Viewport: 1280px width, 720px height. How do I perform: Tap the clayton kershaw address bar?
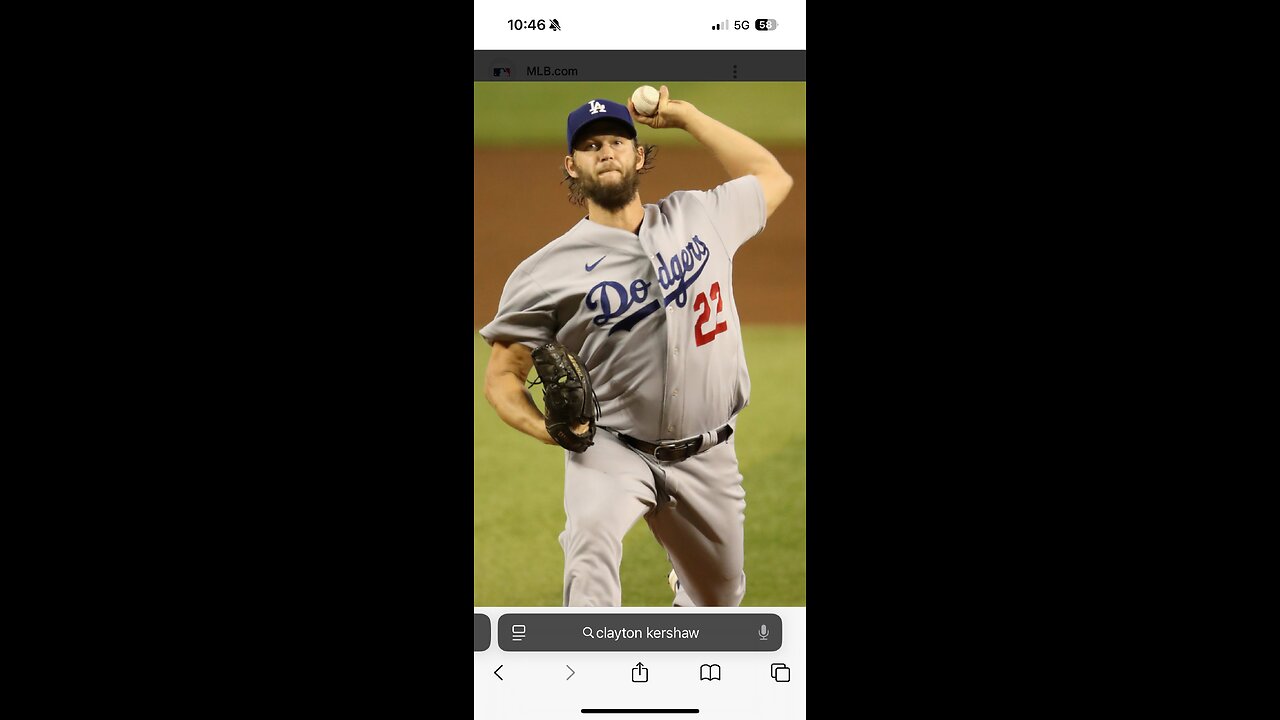coord(641,633)
